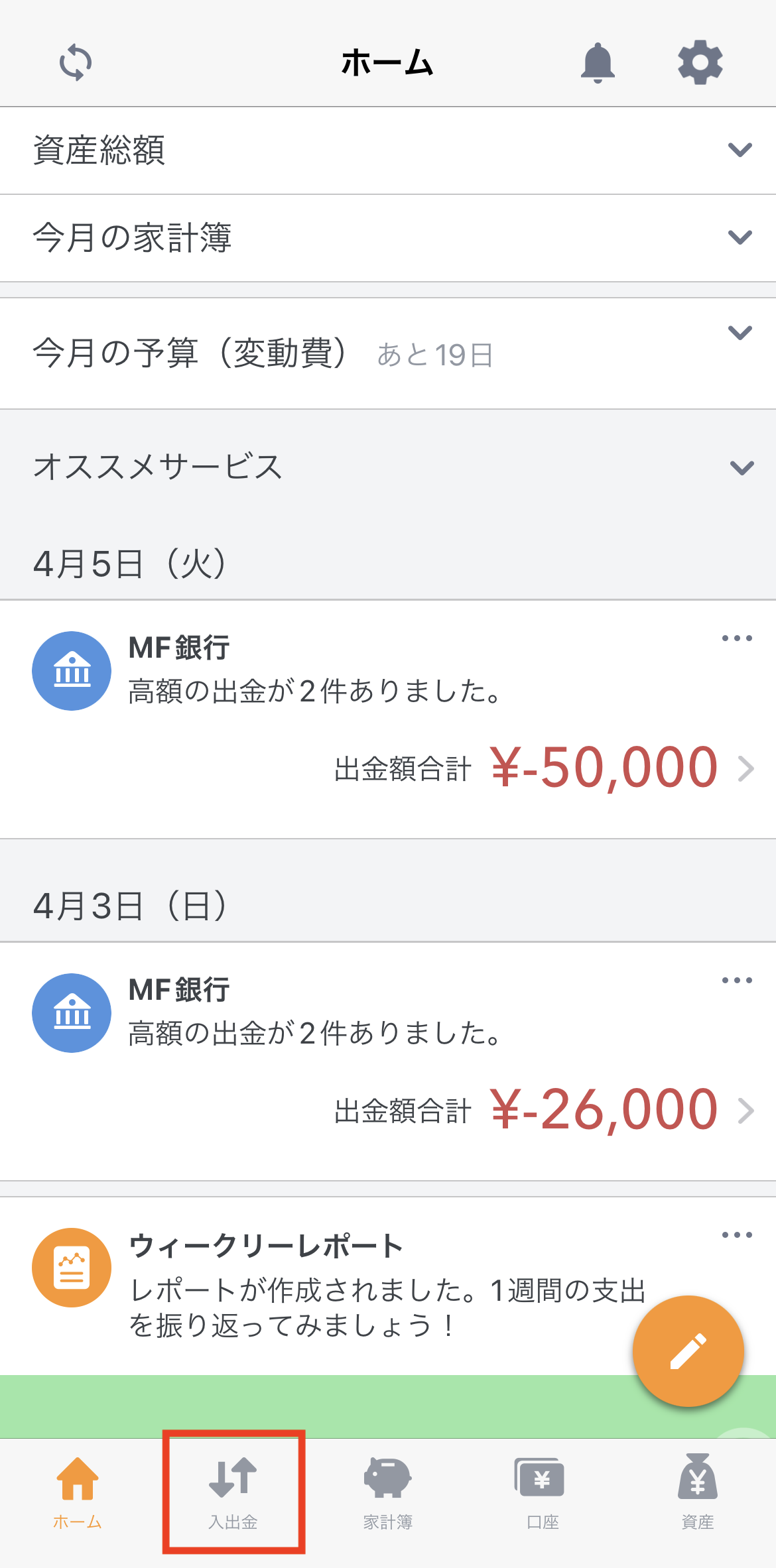Open more options on the 4月3日 MF銀行 card
This screenshot has height=1568, width=776.
click(737, 981)
